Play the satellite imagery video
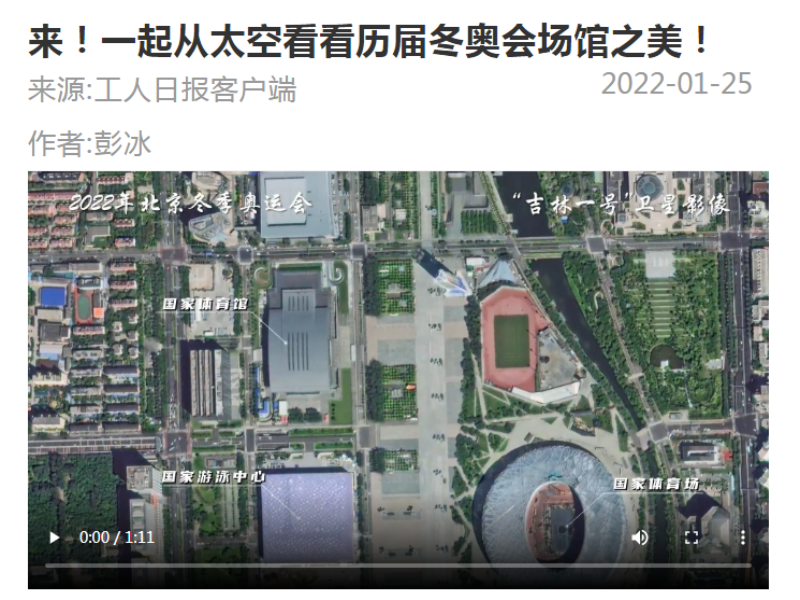This screenshot has height=600, width=800. (53, 537)
